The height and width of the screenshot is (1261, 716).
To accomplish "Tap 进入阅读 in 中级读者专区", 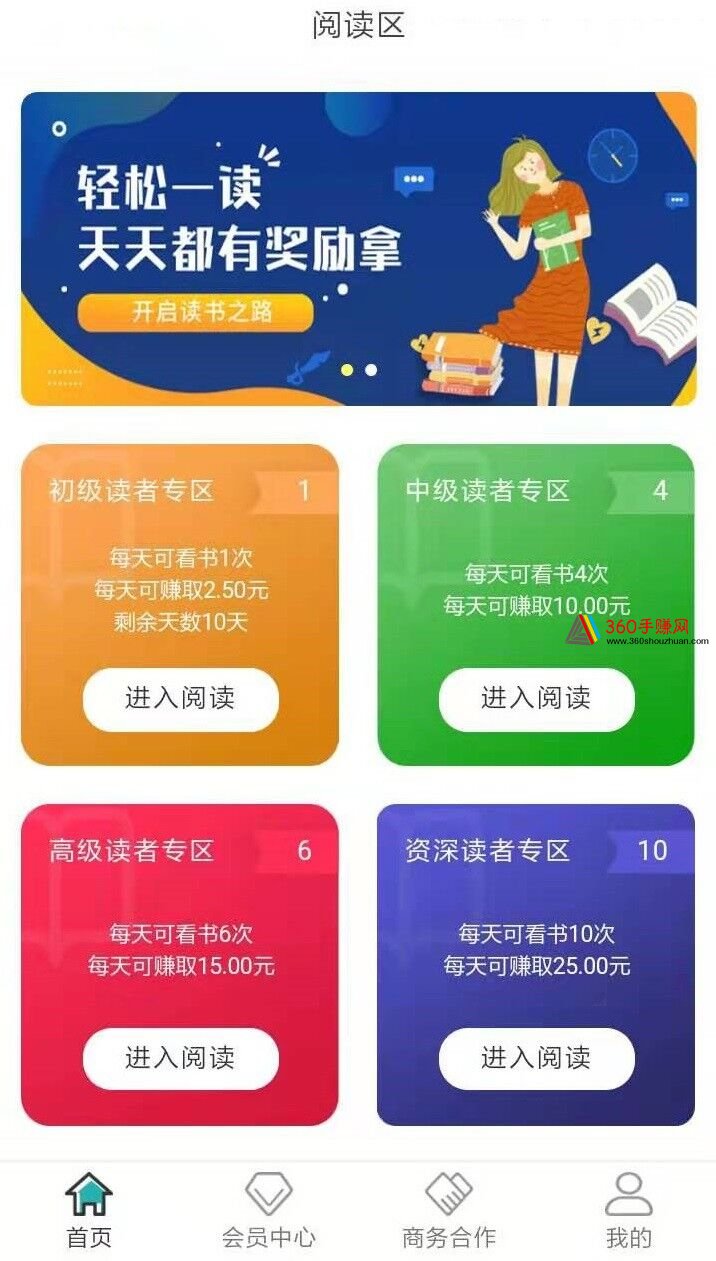I will coord(536,699).
